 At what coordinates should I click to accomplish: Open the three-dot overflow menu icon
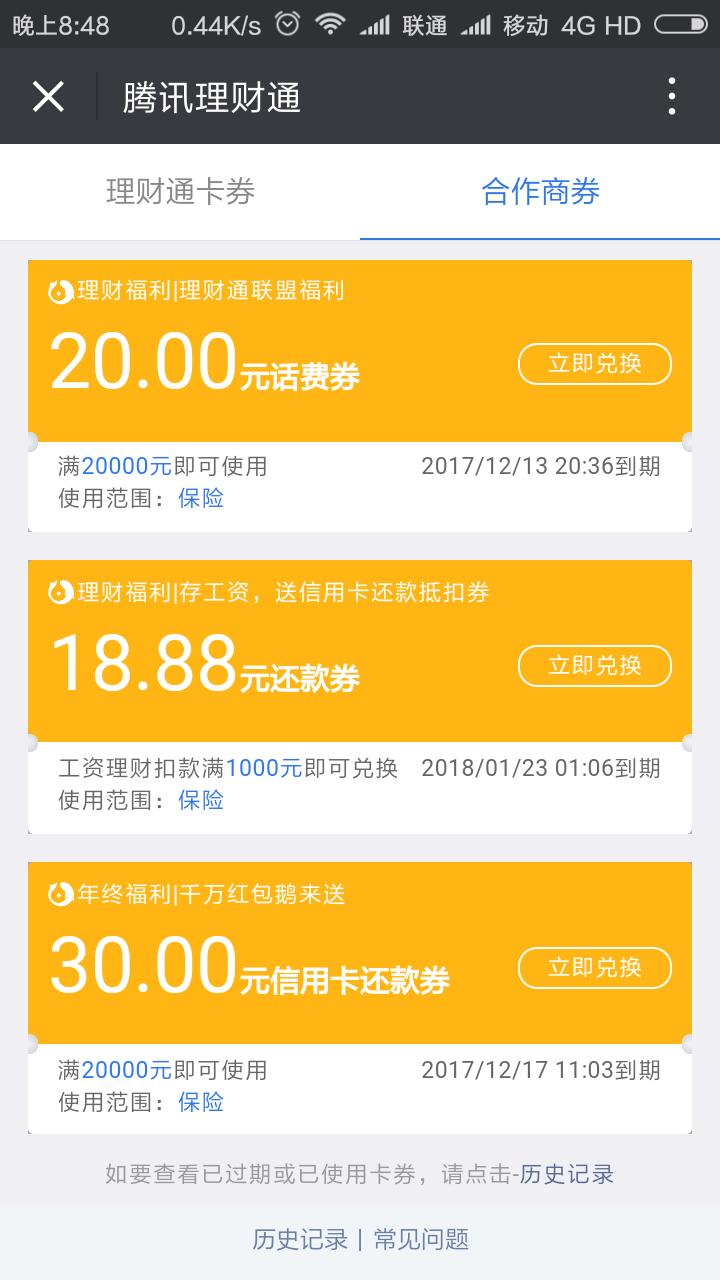click(673, 96)
